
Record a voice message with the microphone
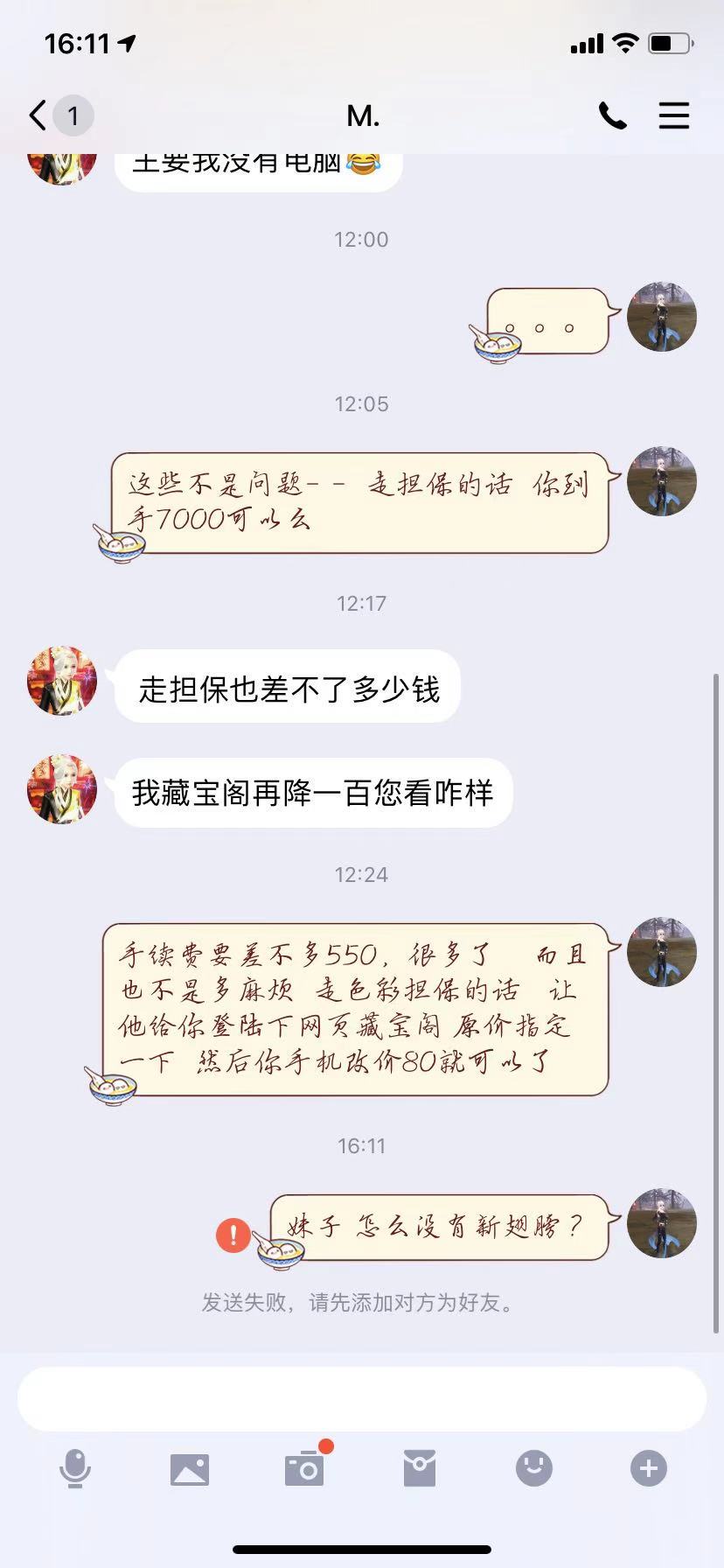click(75, 1467)
